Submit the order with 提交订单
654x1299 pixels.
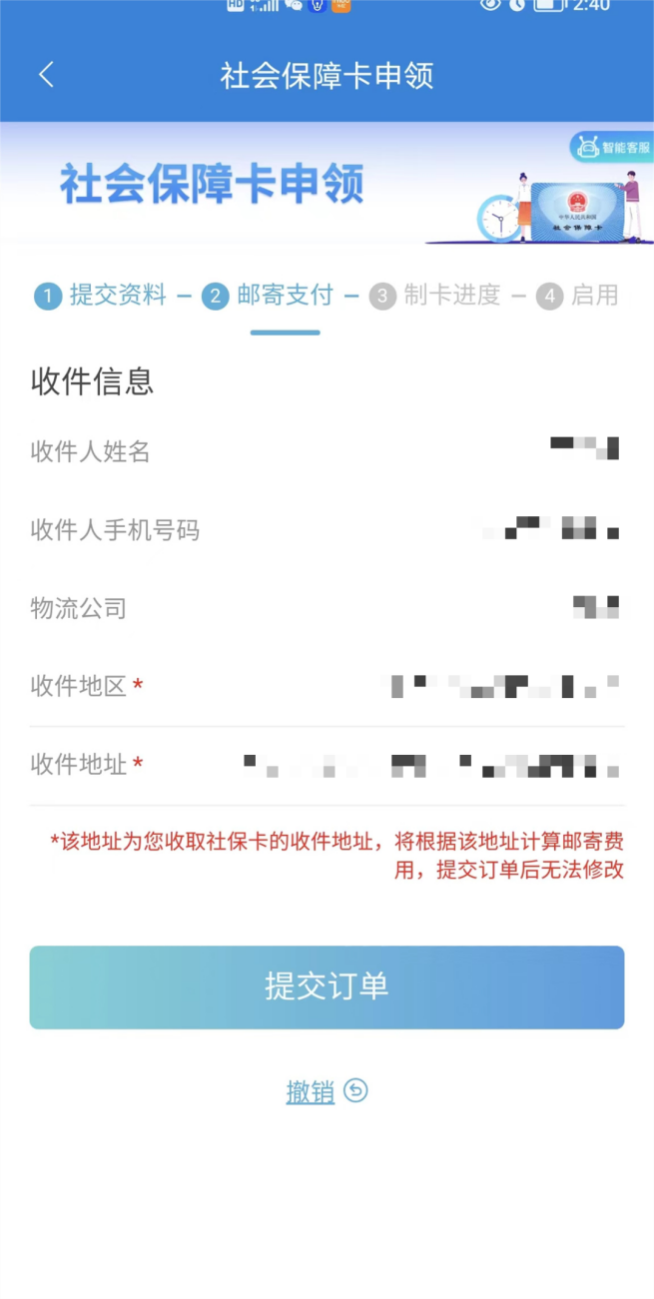326,987
